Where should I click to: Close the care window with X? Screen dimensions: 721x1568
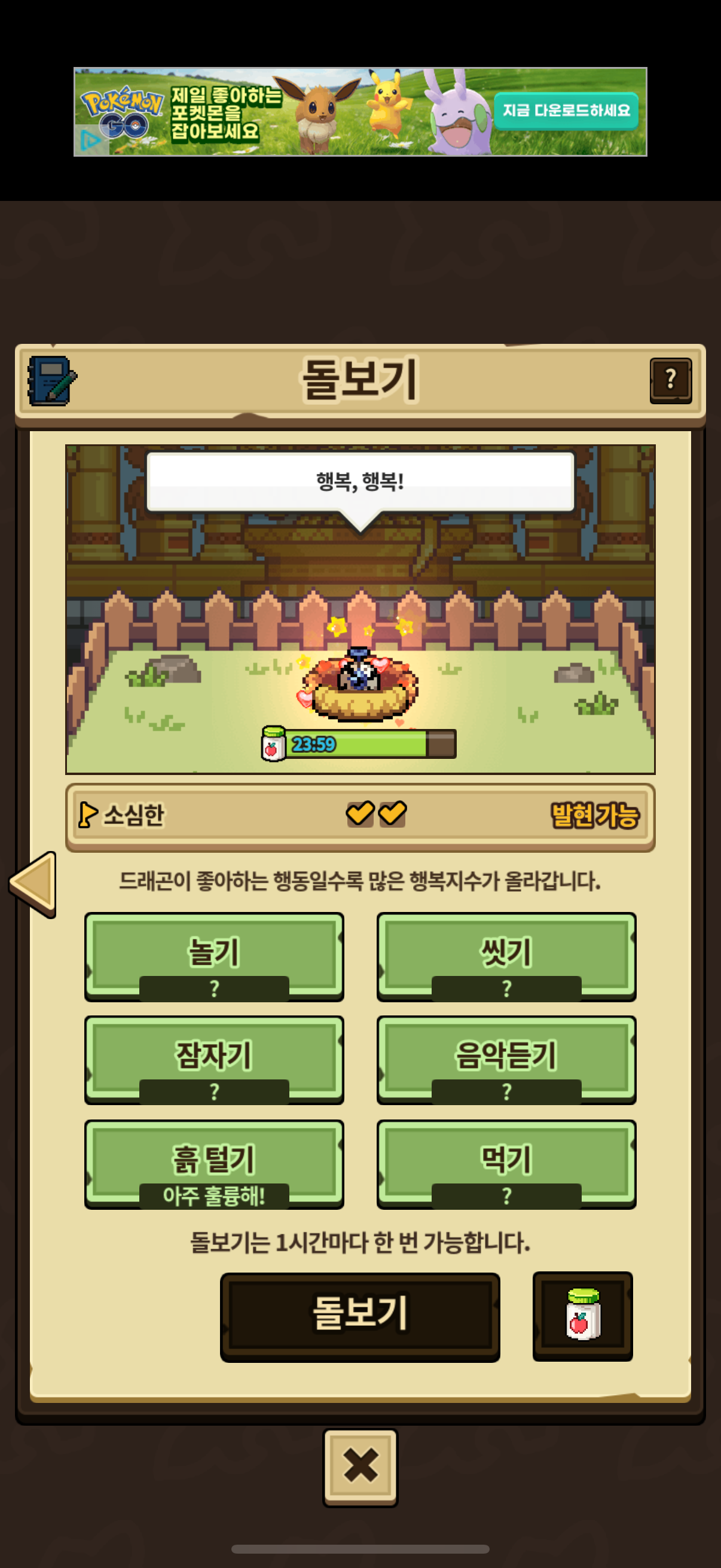[360, 1466]
